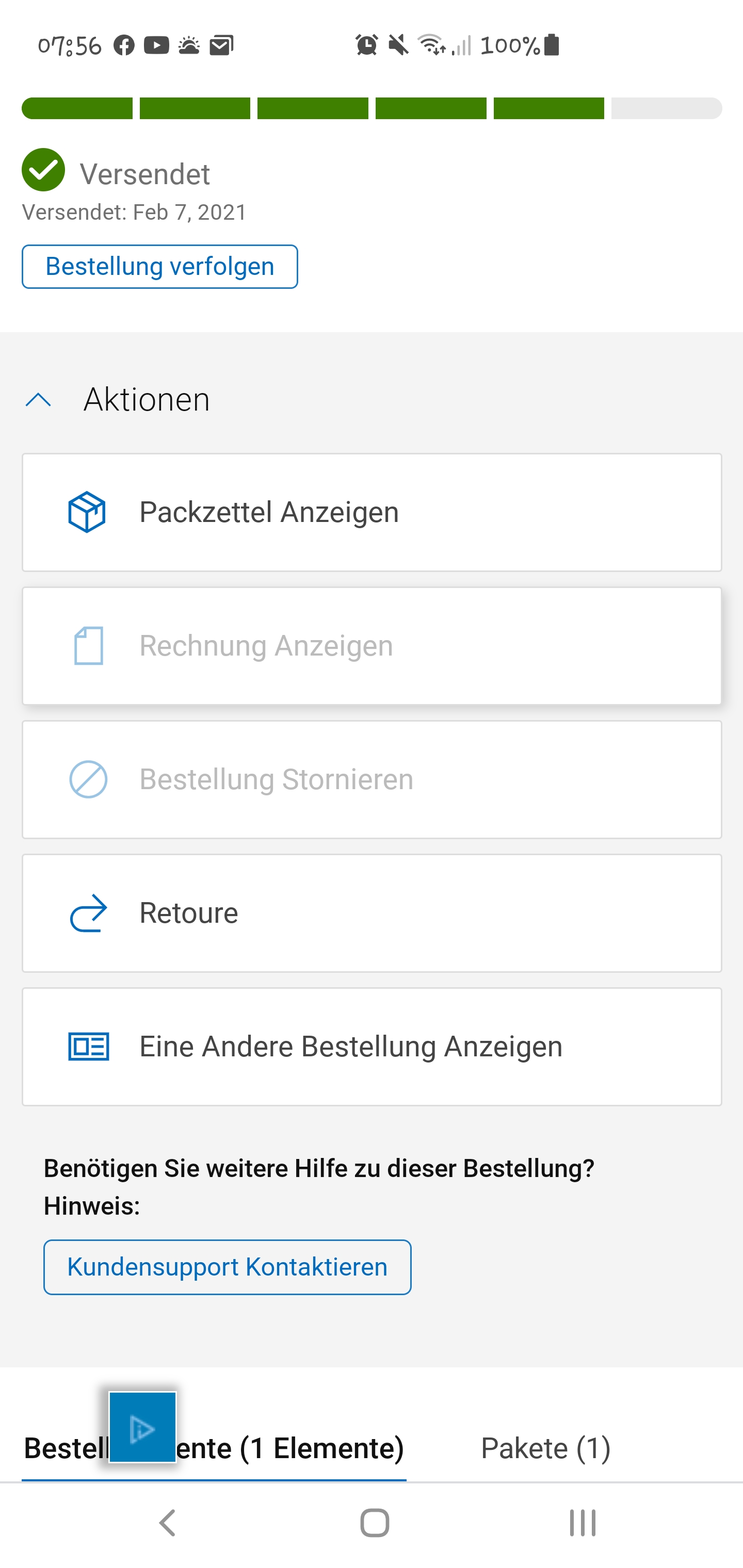Switch to the Pakete (1) tab
743x1568 pixels.
(546, 1448)
